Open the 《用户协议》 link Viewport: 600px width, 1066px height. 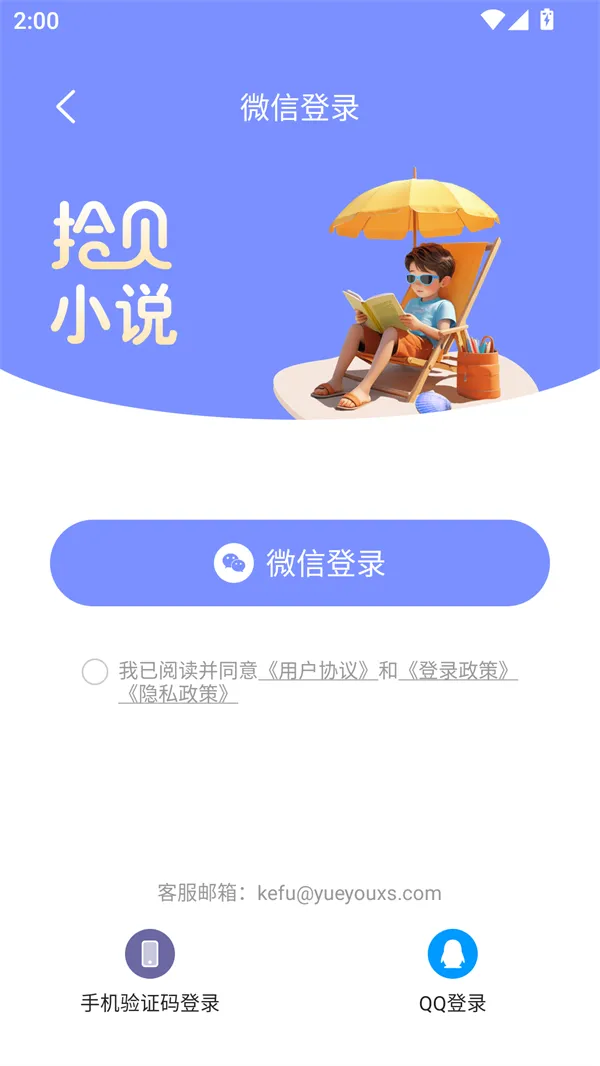[318, 671]
